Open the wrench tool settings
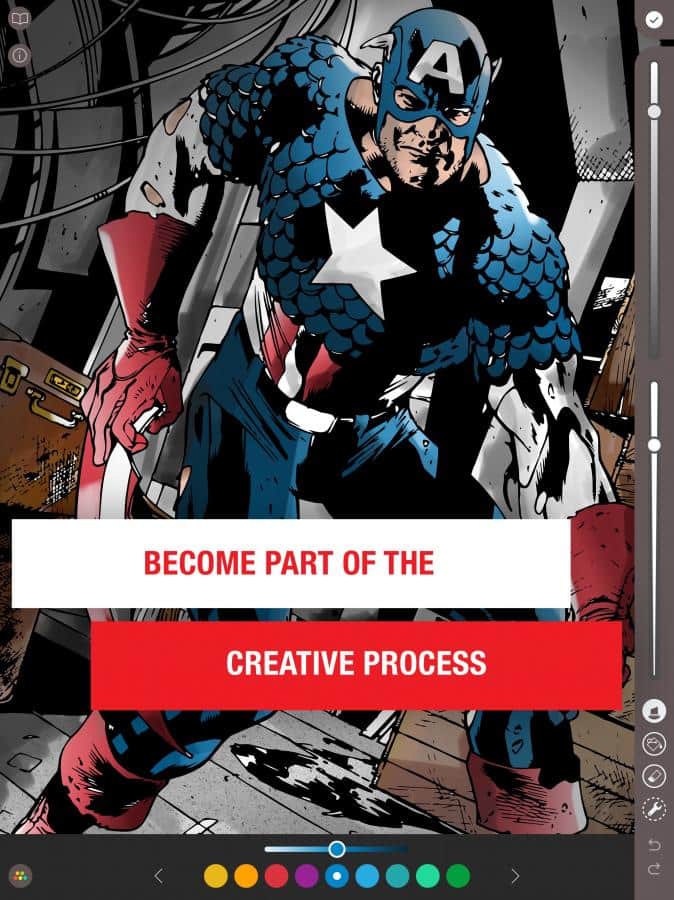This screenshot has height=900, width=674. (x=654, y=808)
